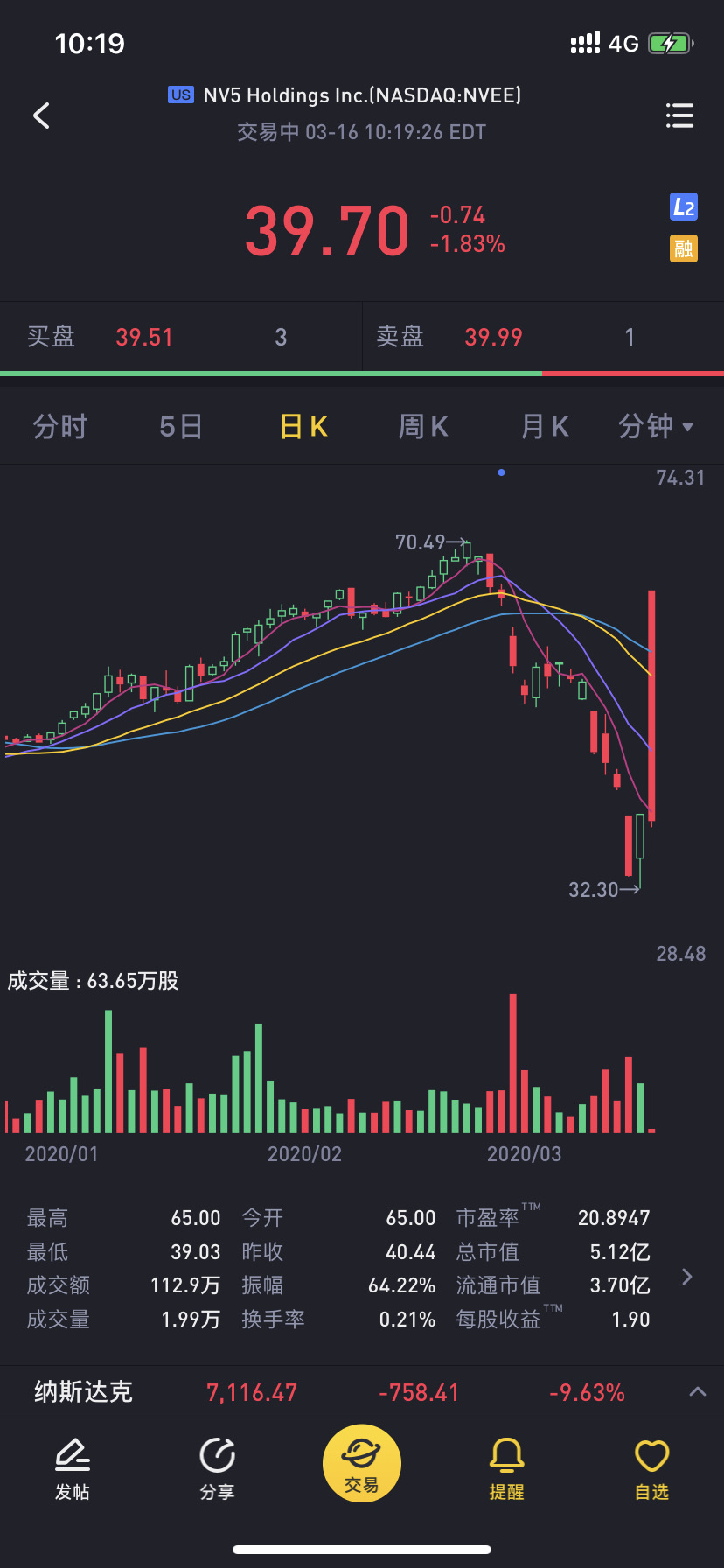Tap the 融 margin badge

[x=684, y=248]
